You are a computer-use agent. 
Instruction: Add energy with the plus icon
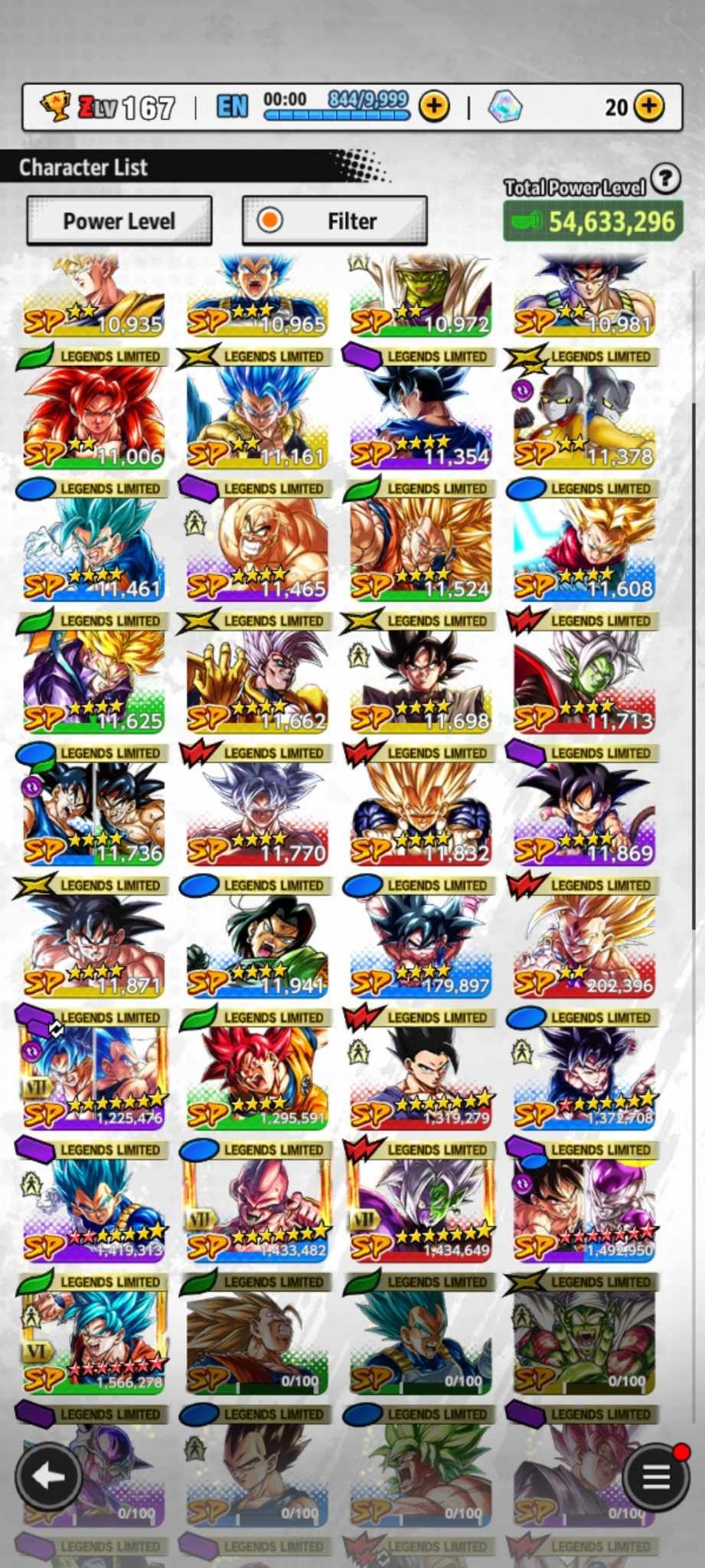coord(434,106)
